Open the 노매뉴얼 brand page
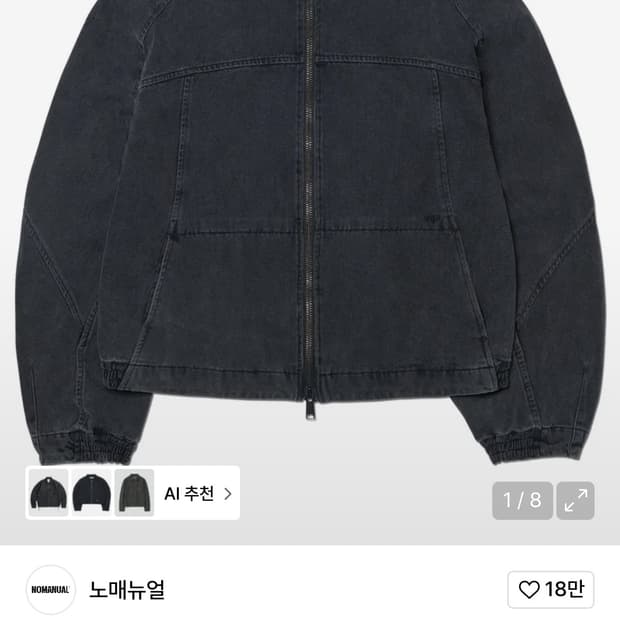 (127, 590)
